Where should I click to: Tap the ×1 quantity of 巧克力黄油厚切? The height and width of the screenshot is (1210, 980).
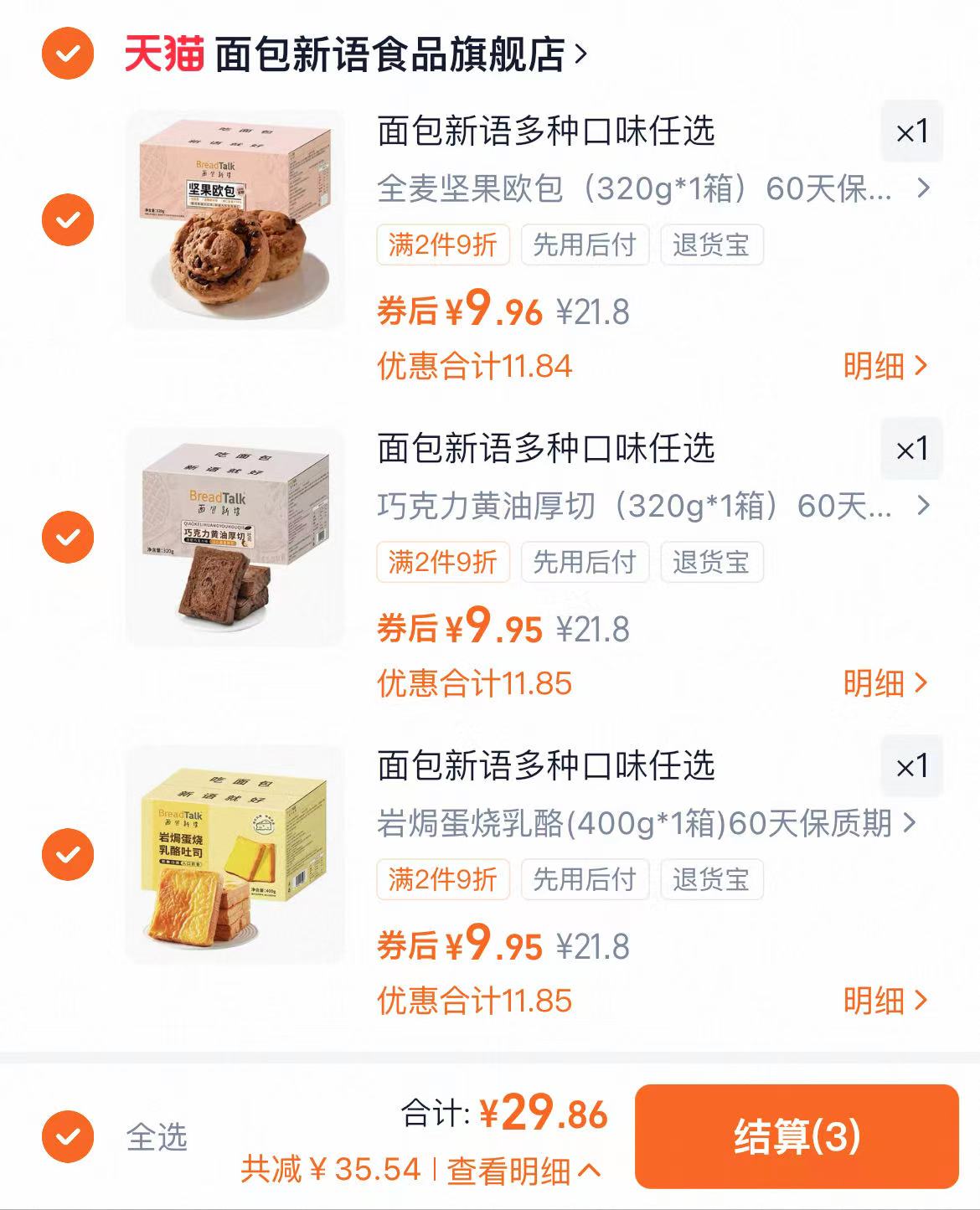click(x=911, y=450)
